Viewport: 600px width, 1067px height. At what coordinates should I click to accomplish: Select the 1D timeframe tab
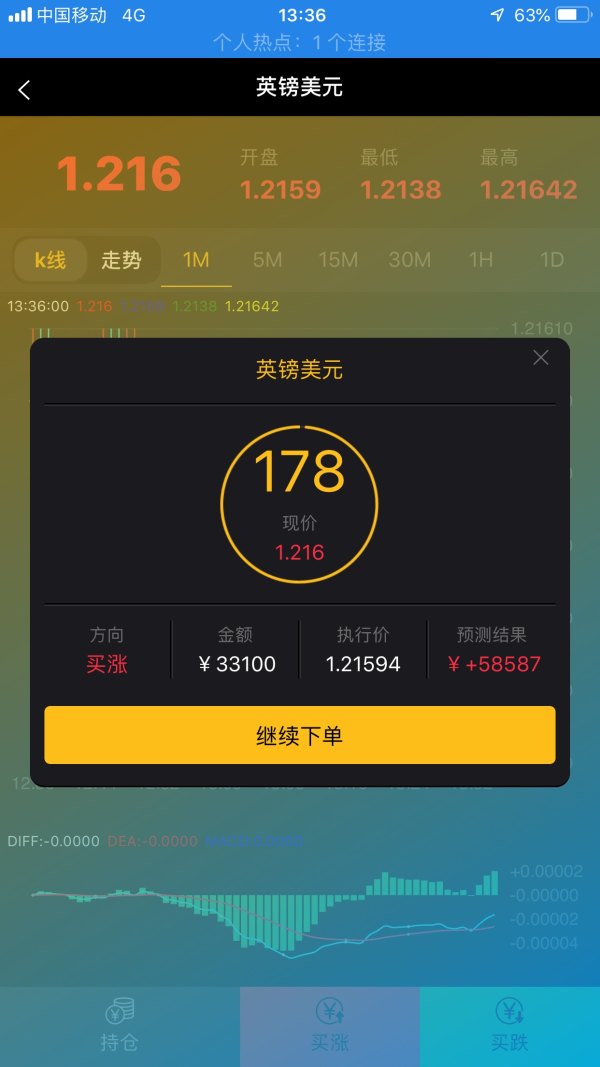pos(552,260)
